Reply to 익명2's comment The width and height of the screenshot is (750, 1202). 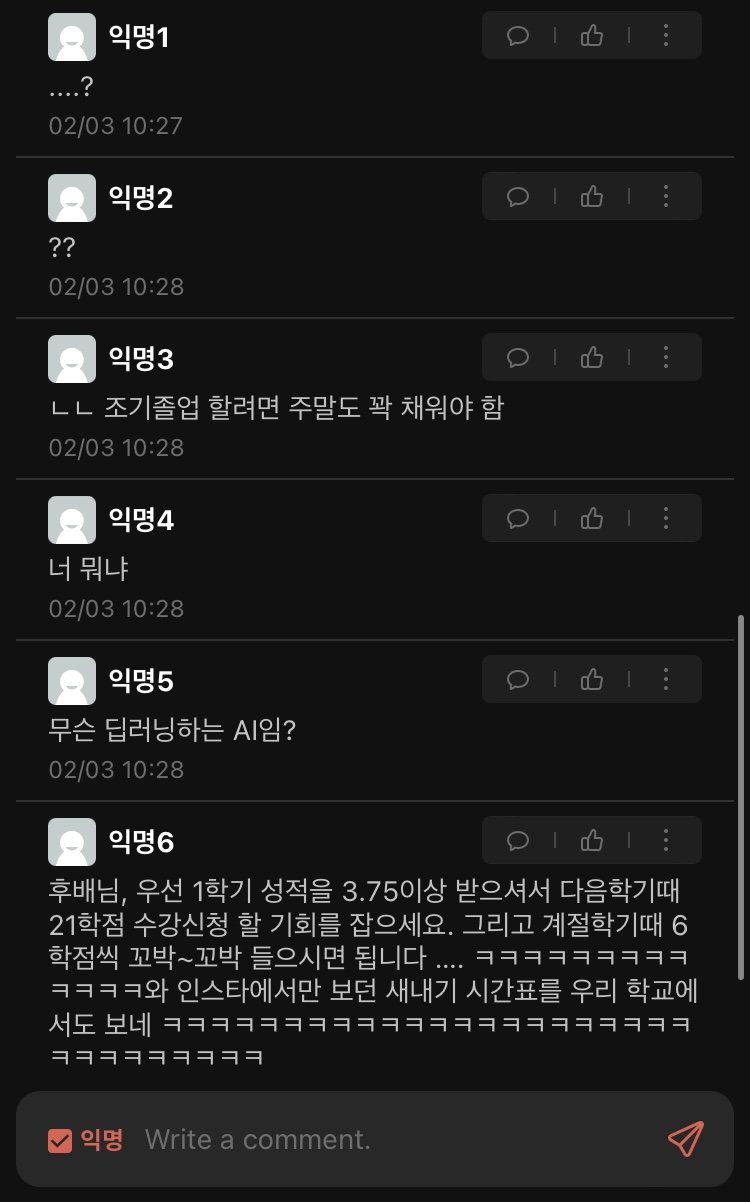[x=518, y=196]
